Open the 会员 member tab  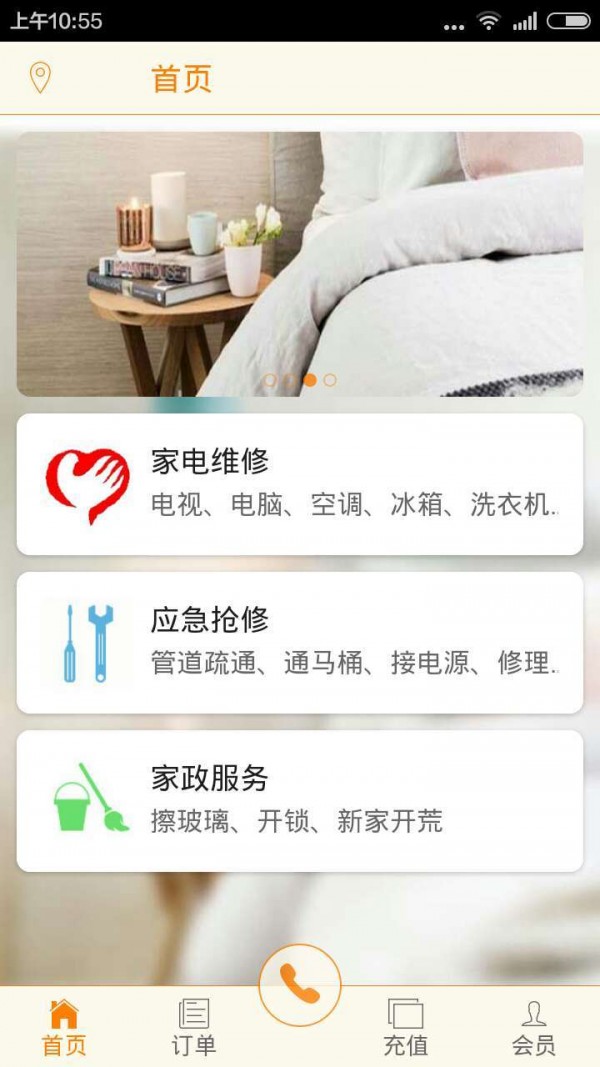pos(534,1027)
